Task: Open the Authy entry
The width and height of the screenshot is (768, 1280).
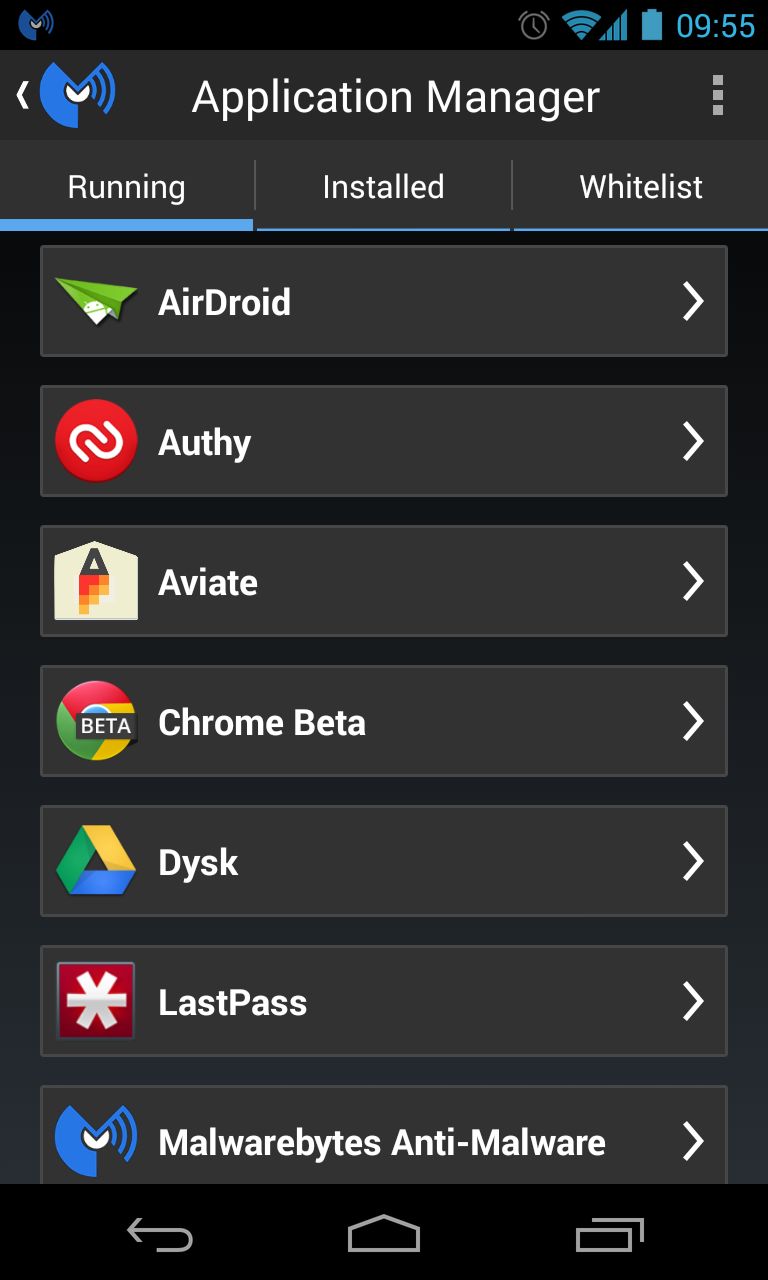Action: point(384,441)
